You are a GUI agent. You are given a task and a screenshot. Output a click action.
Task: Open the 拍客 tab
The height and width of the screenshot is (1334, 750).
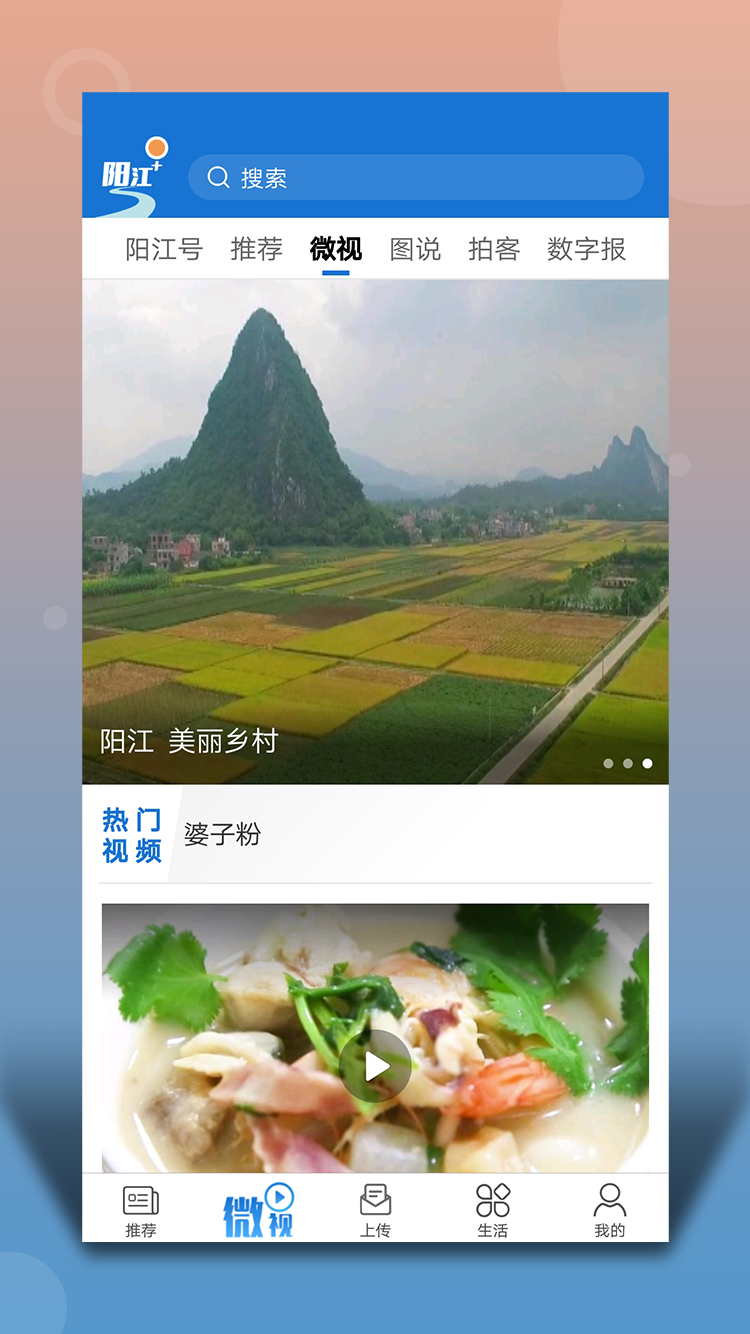click(493, 250)
